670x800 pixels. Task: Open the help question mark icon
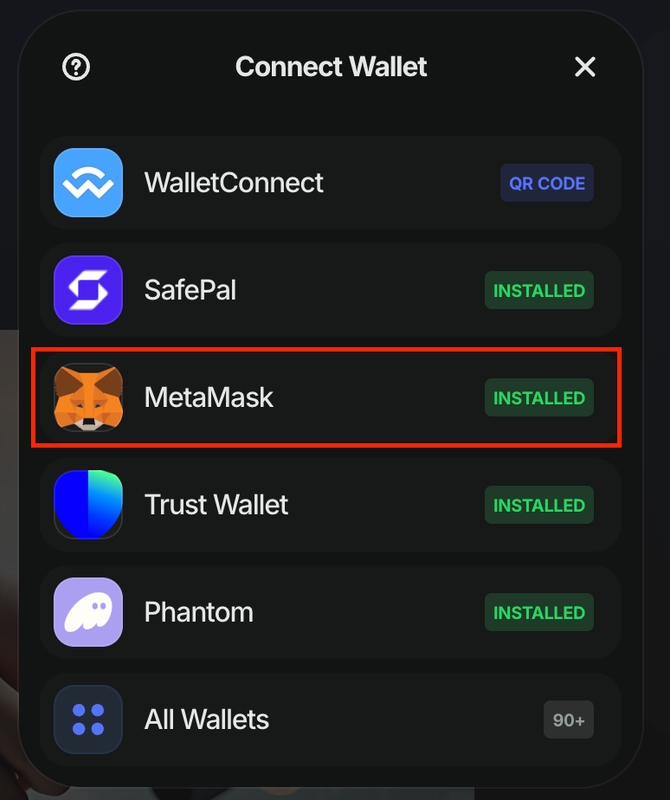tap(76, 67)
